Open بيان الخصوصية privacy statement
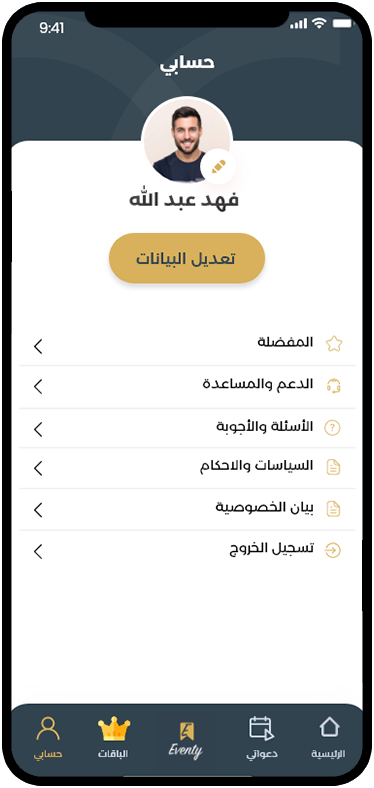 point(187,509)
